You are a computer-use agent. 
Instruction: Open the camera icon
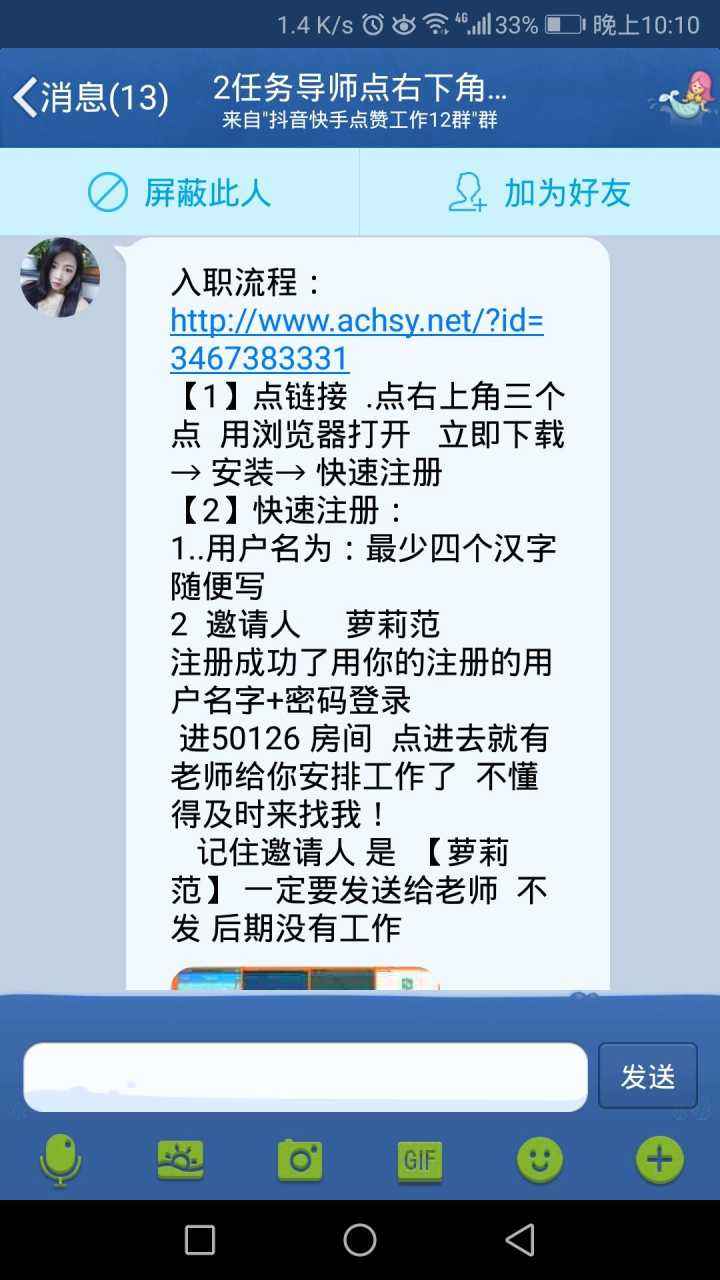300,1160
